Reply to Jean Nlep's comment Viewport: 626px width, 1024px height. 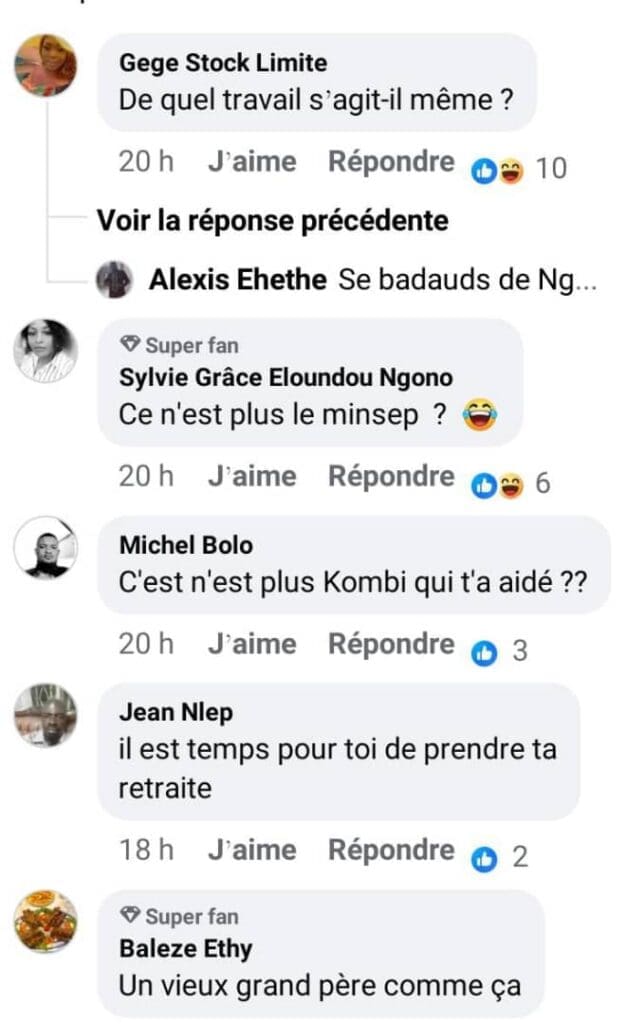(x=391, y=851)
